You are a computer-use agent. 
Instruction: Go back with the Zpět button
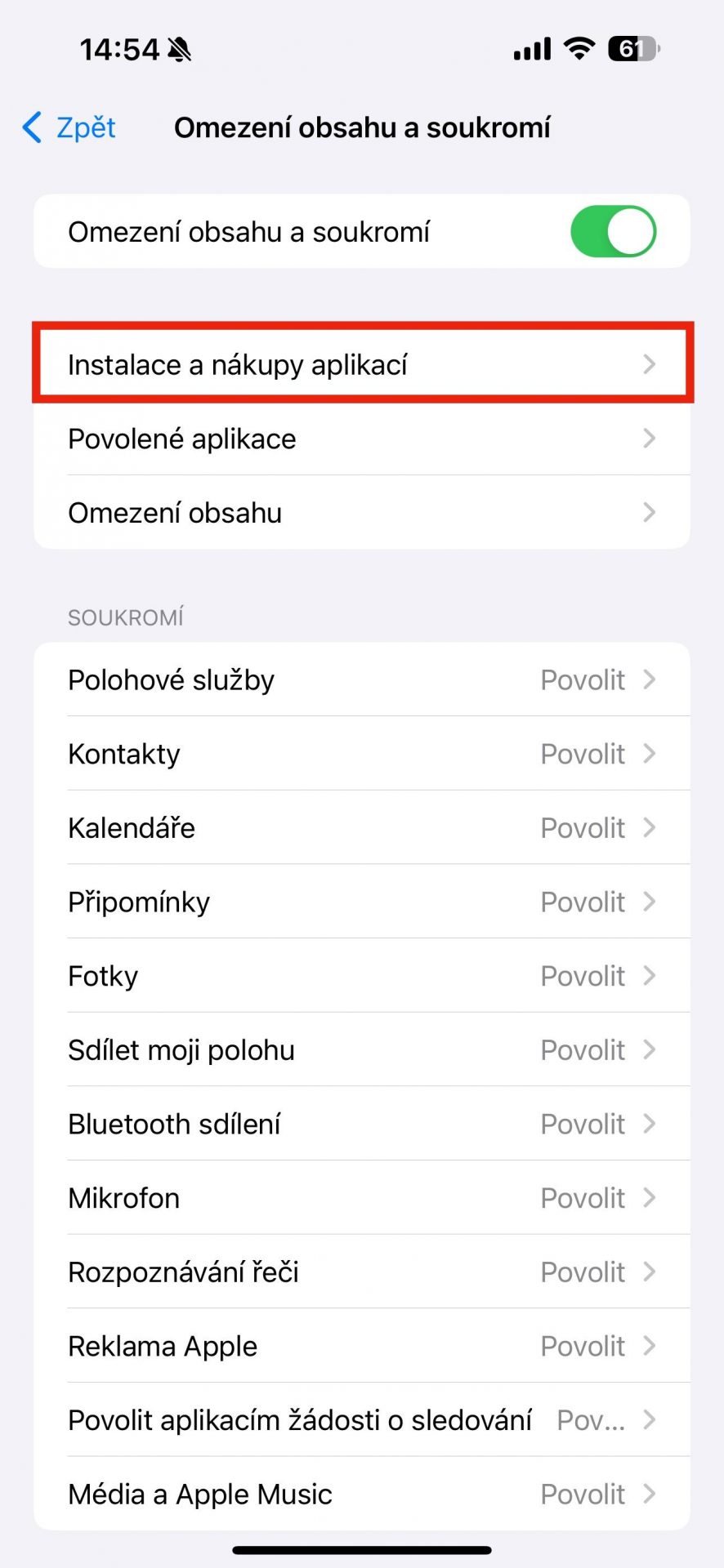click(x=69, y=127)
